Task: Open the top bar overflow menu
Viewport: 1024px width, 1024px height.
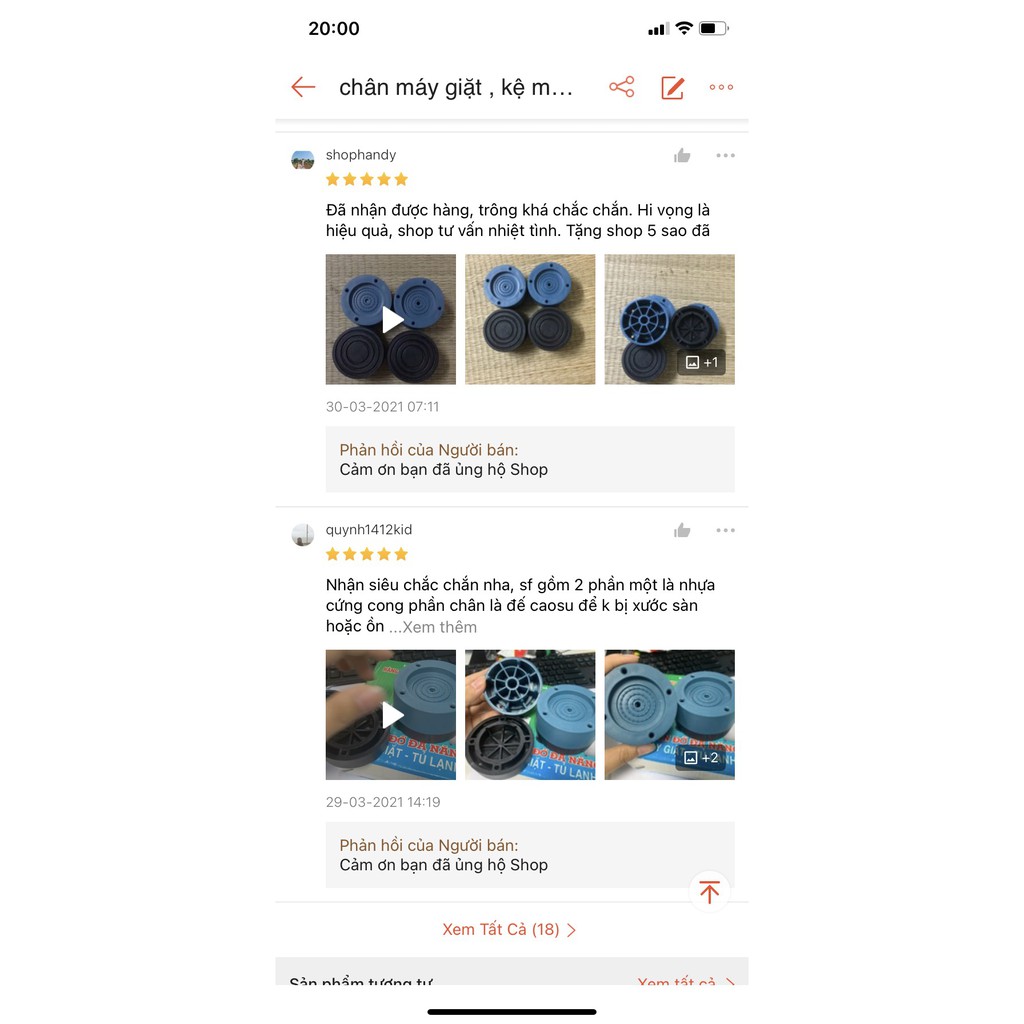Action: tap(721, 87)
